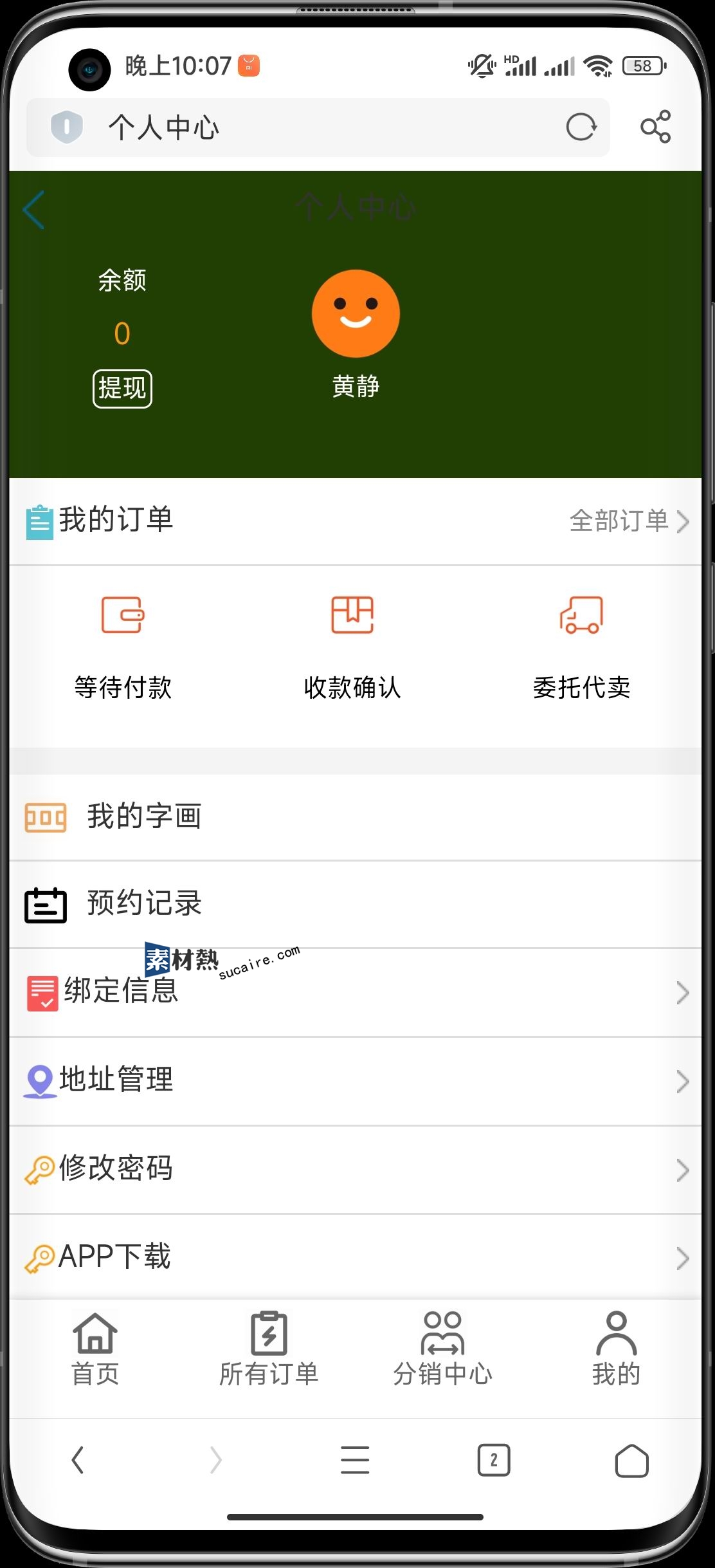Share this page via share icon
Viewport: 715px width, 1568px height.
[x=655, y=127]
